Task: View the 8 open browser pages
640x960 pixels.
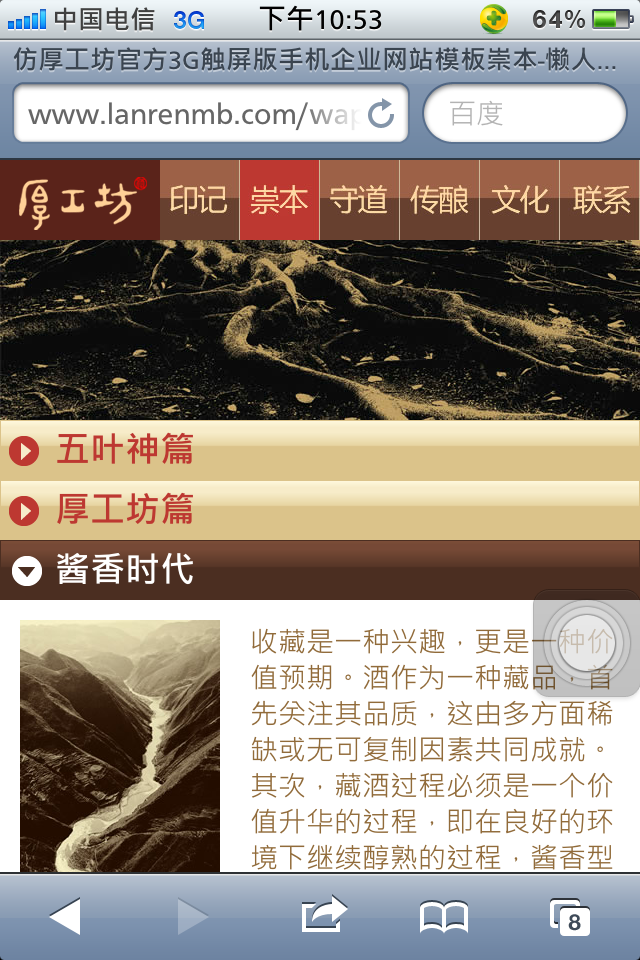Action: click(570, 916)
